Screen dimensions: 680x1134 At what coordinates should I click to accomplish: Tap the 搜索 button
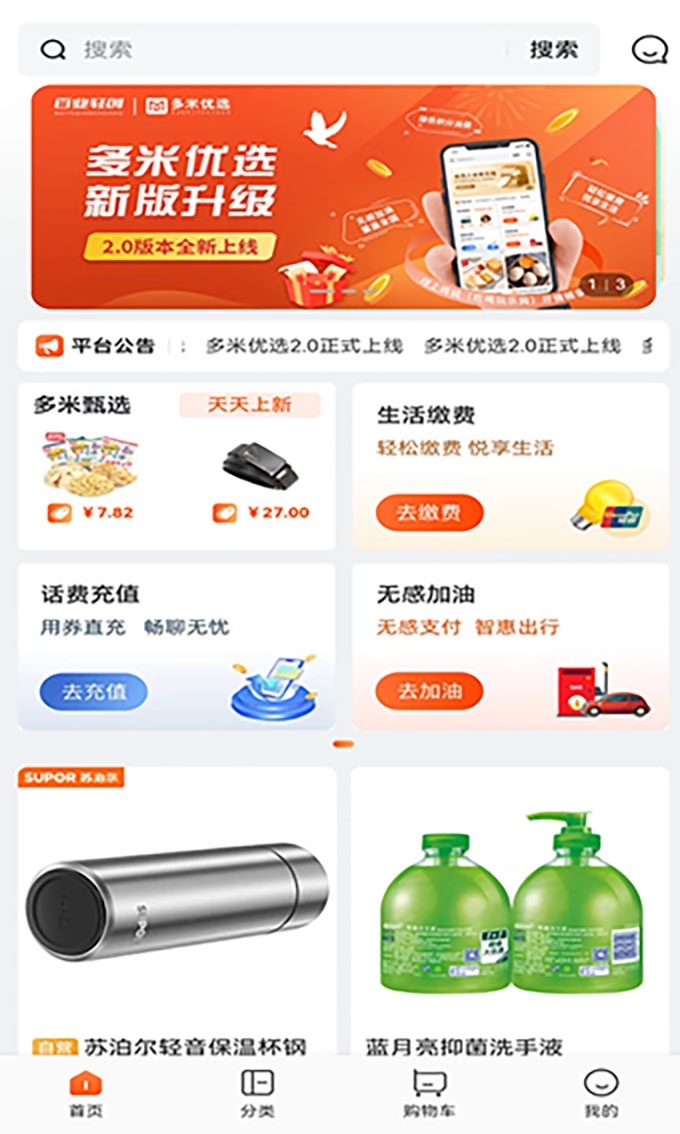point(554,50)
